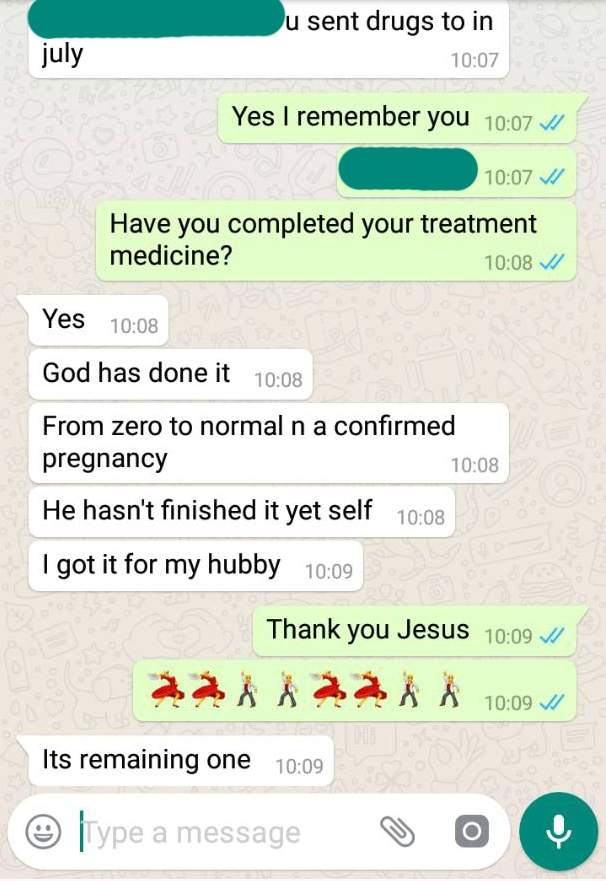
Task: Open the emoji picker
Action: (42, 832)
